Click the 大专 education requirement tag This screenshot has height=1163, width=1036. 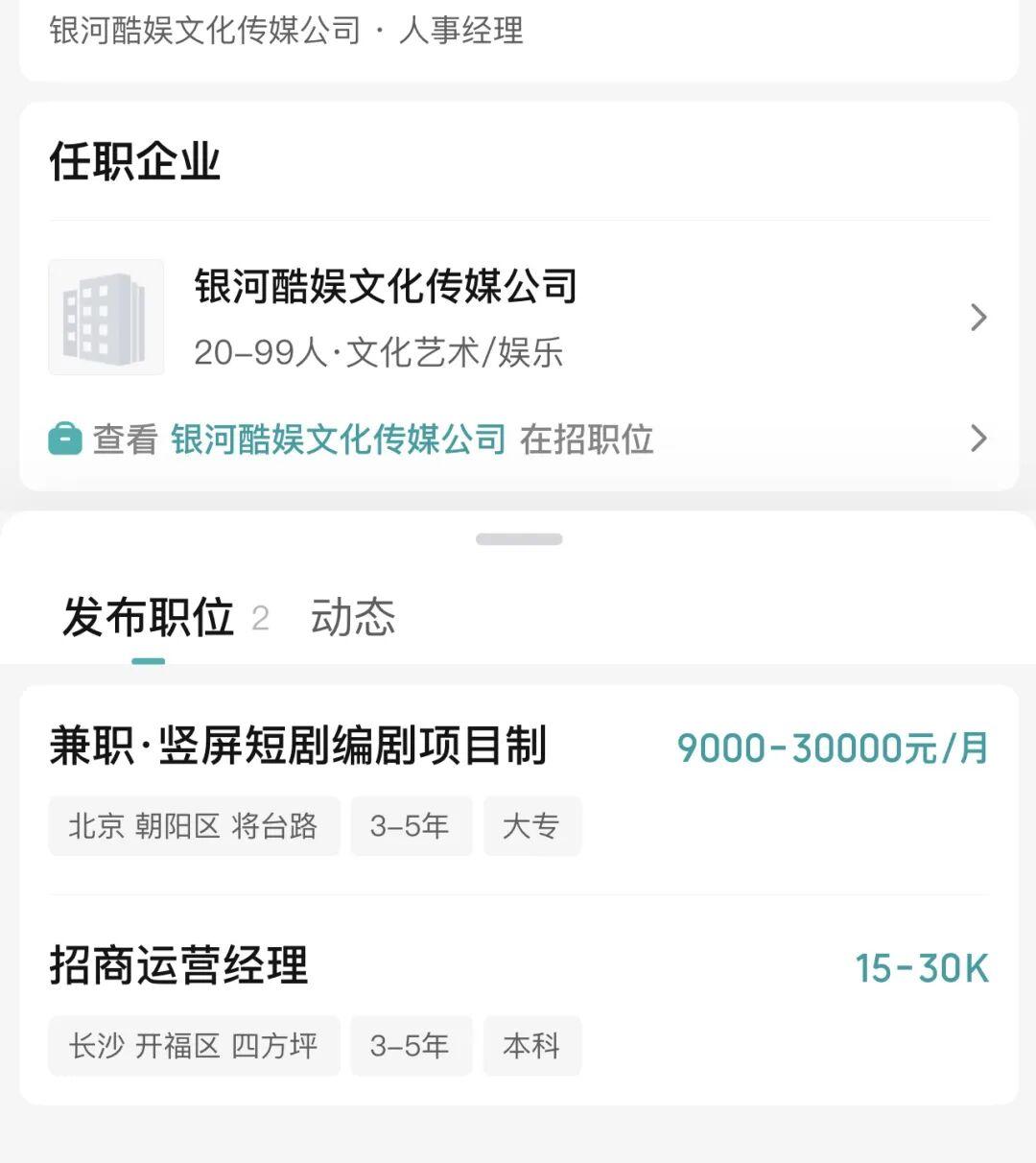(x=532, y=825)
